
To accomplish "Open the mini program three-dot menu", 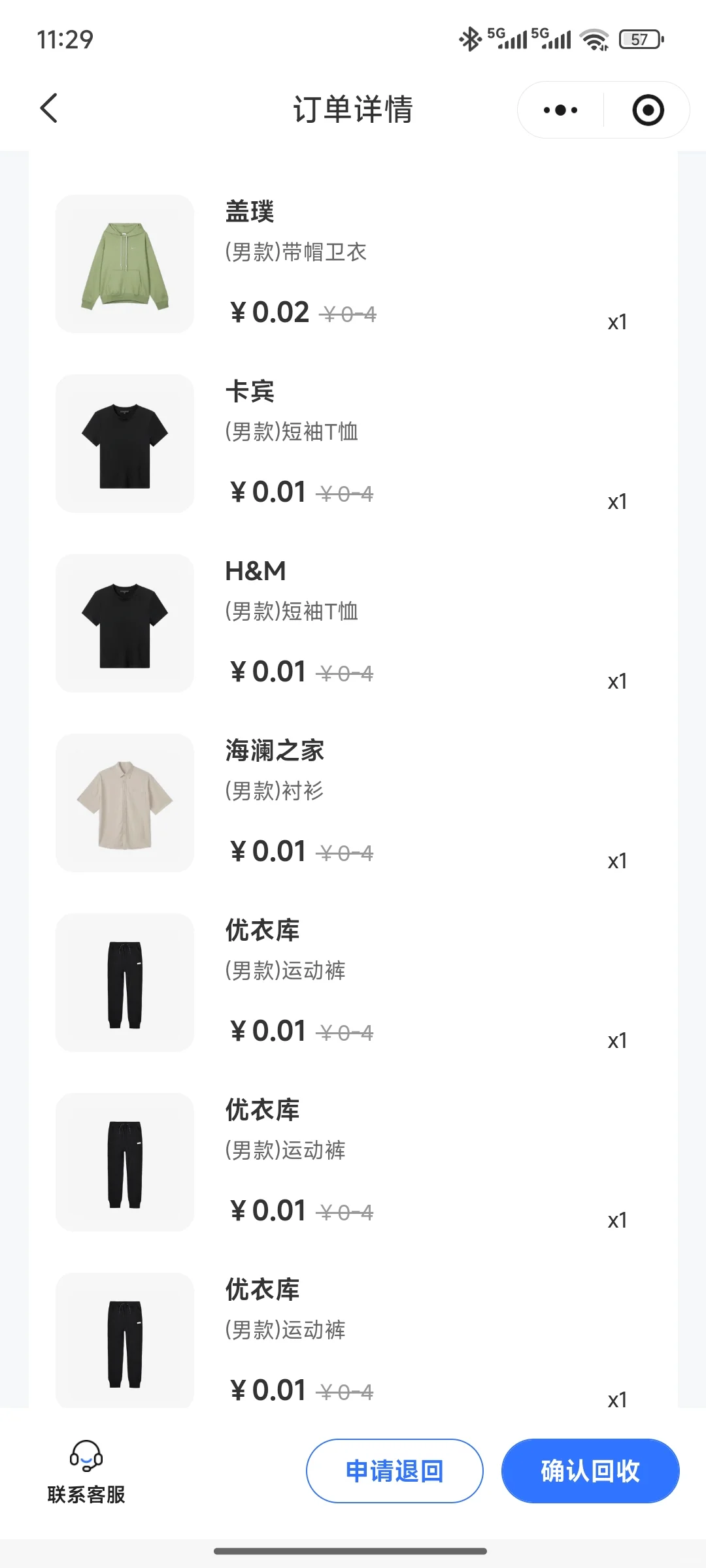I will pos(560,110).
